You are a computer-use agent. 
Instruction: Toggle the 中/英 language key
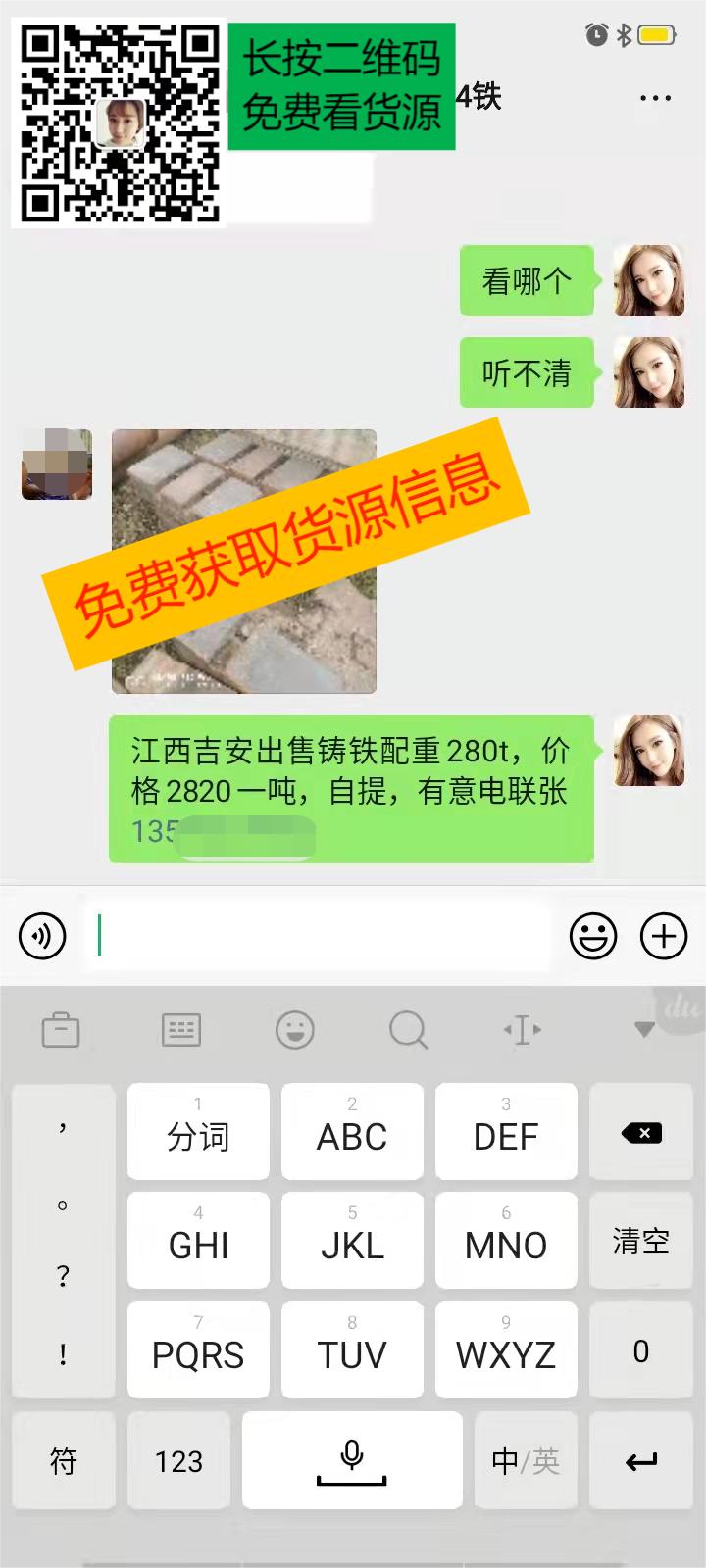(x=526, y=1461)
